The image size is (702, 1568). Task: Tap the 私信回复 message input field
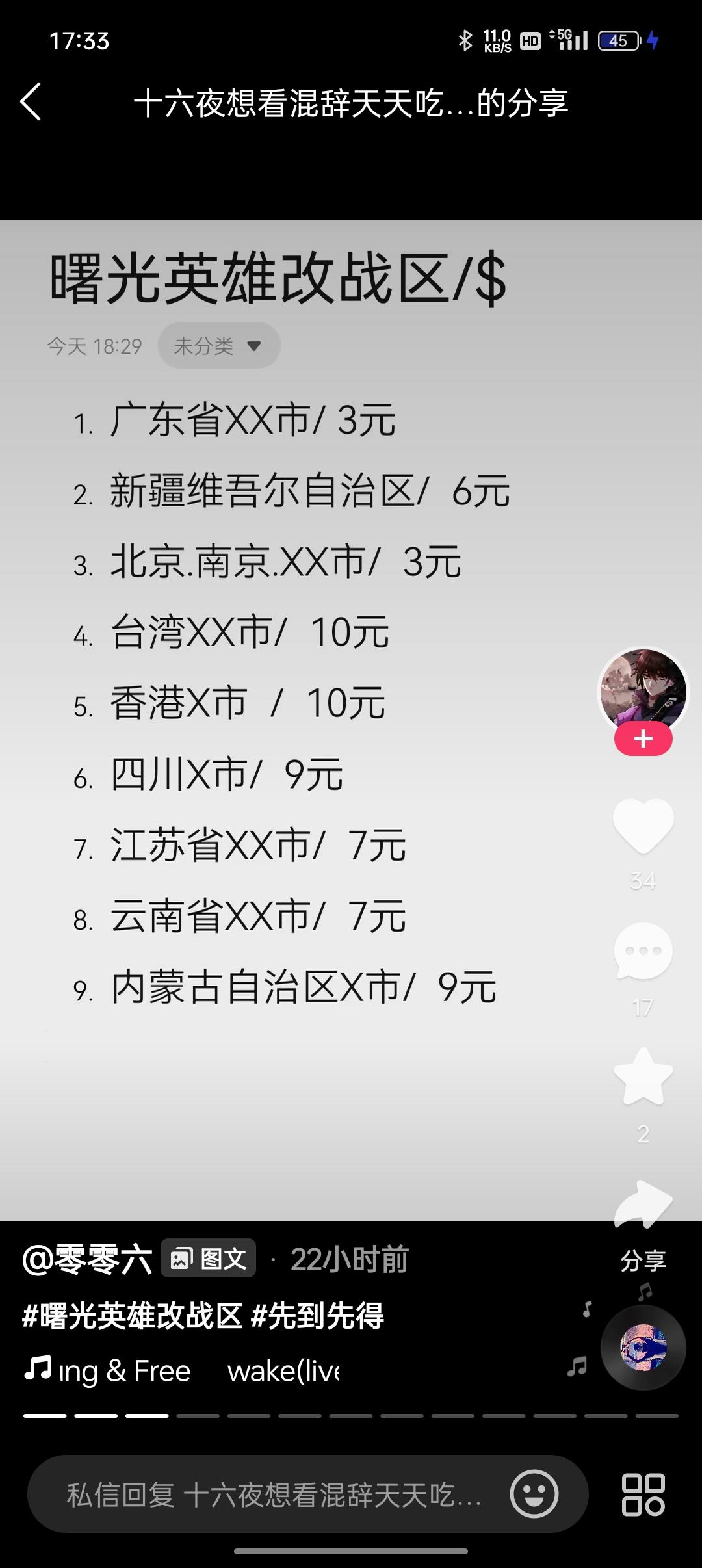coord(273,1494)
